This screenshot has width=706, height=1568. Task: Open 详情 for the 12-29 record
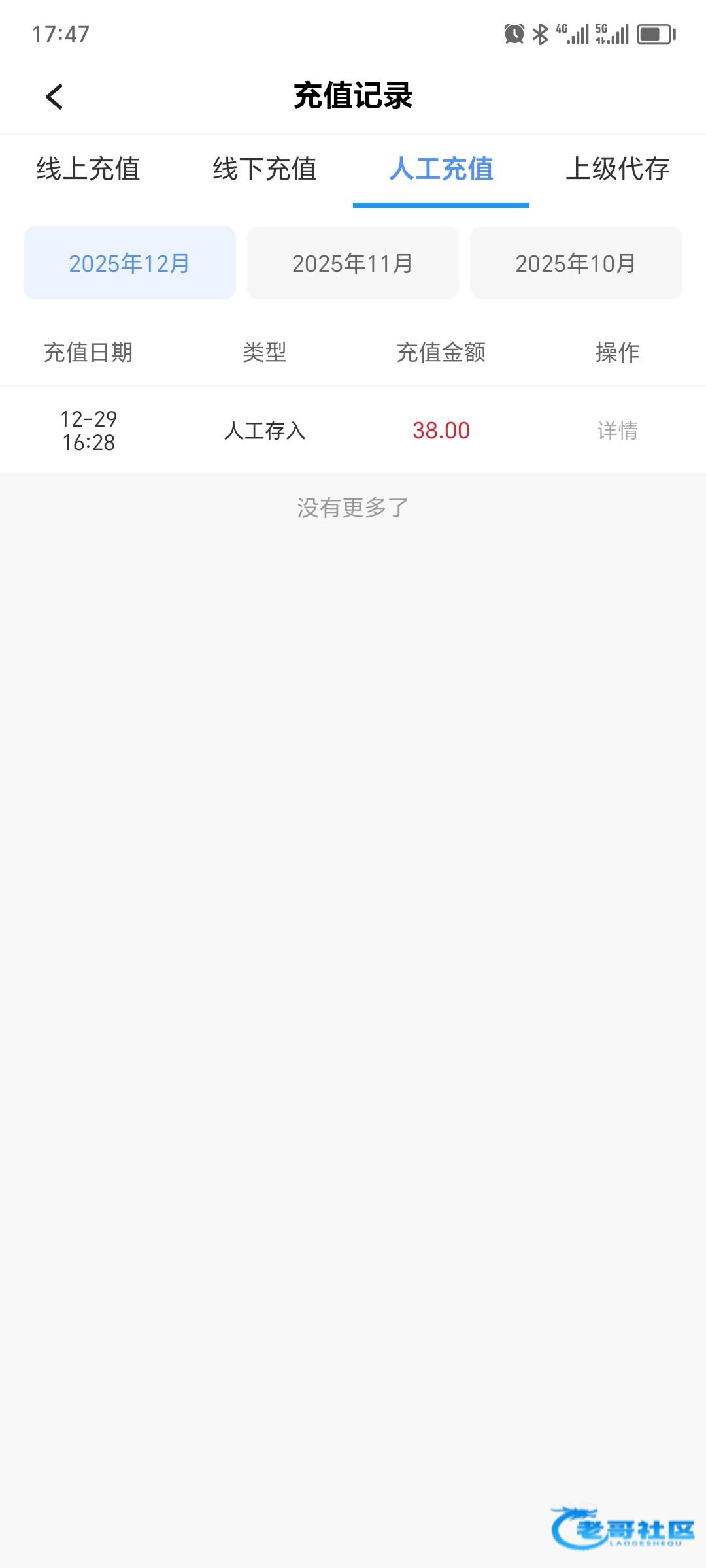coord(618,431)
